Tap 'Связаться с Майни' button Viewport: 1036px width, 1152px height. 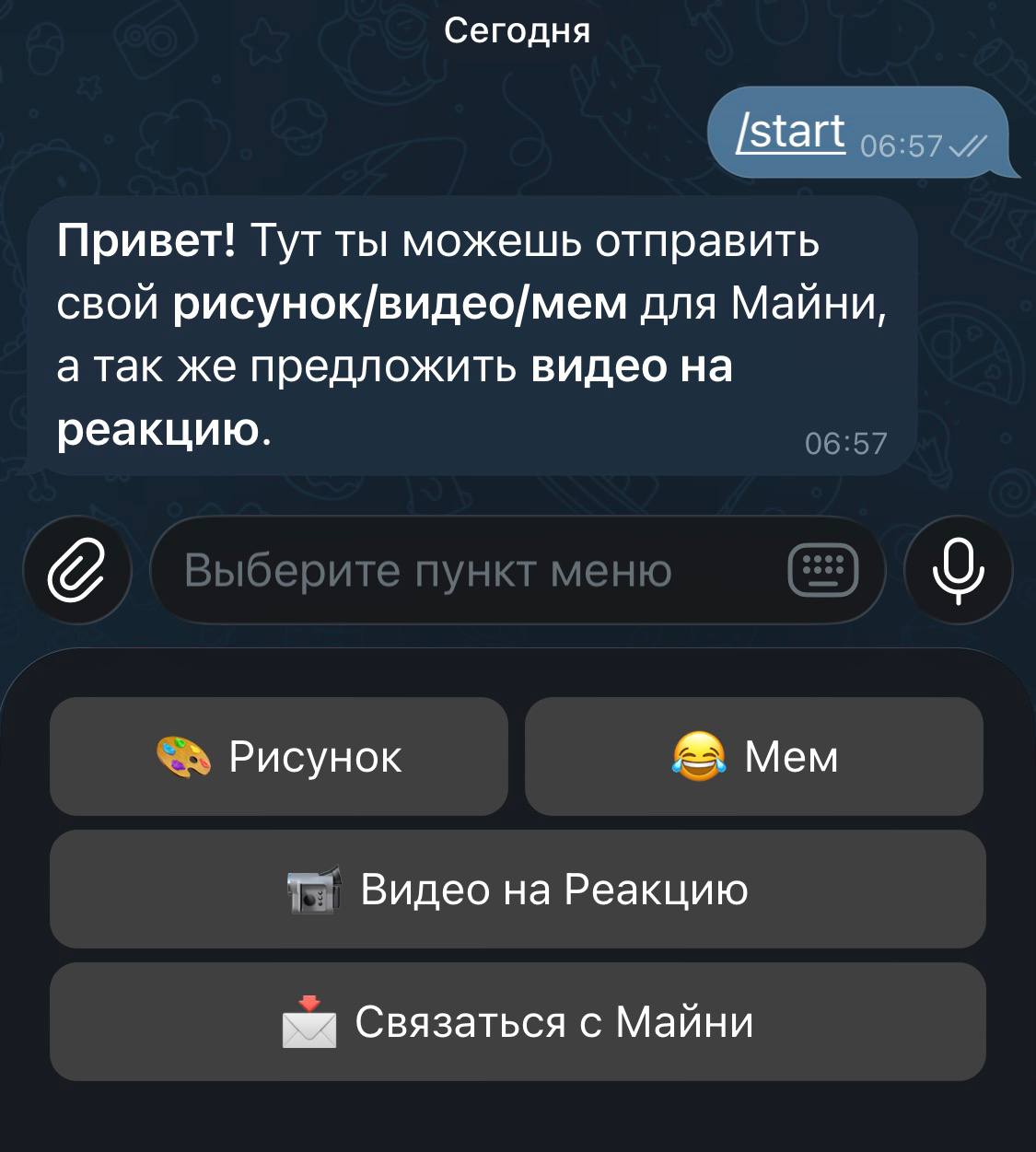(518, 1022)
